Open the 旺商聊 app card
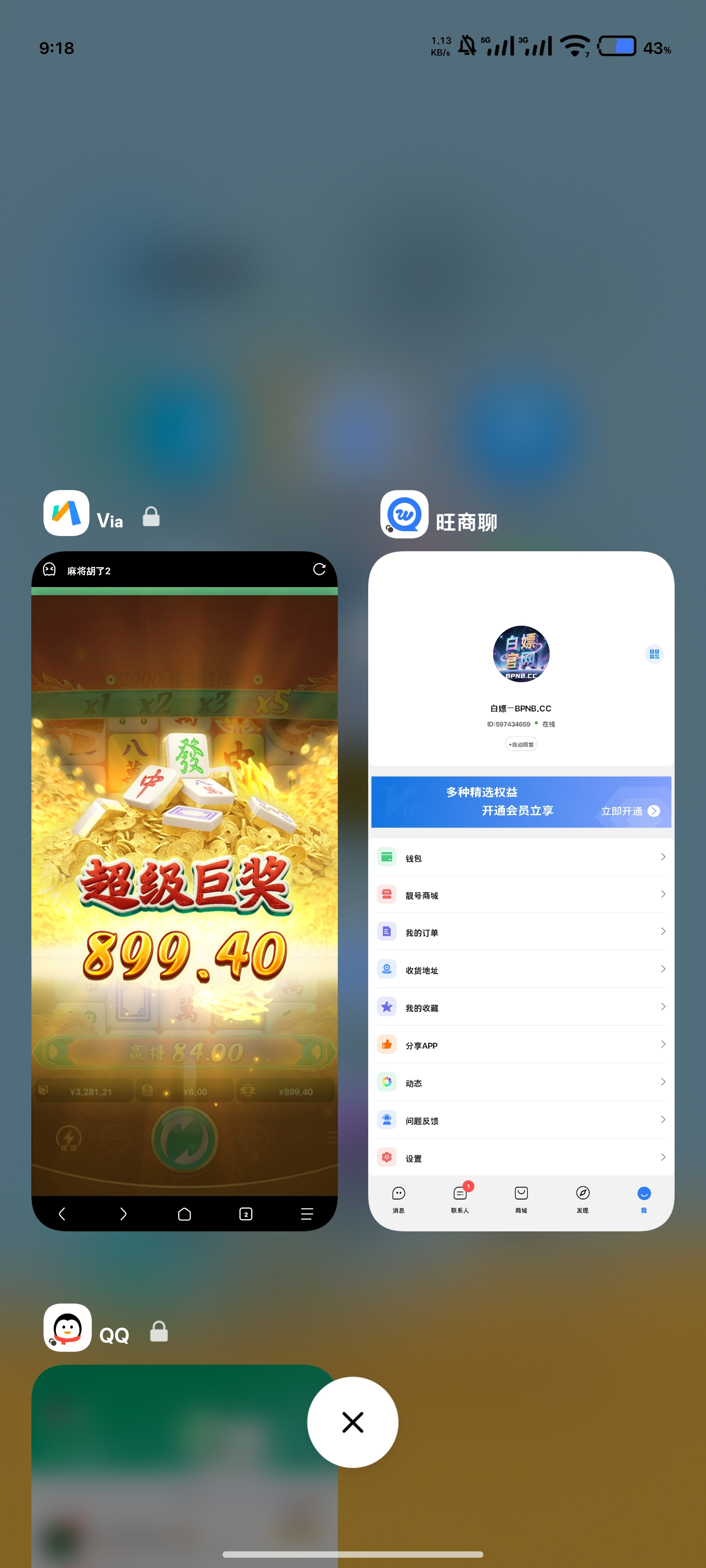The image size is (706, 1568). pos(521,889)
